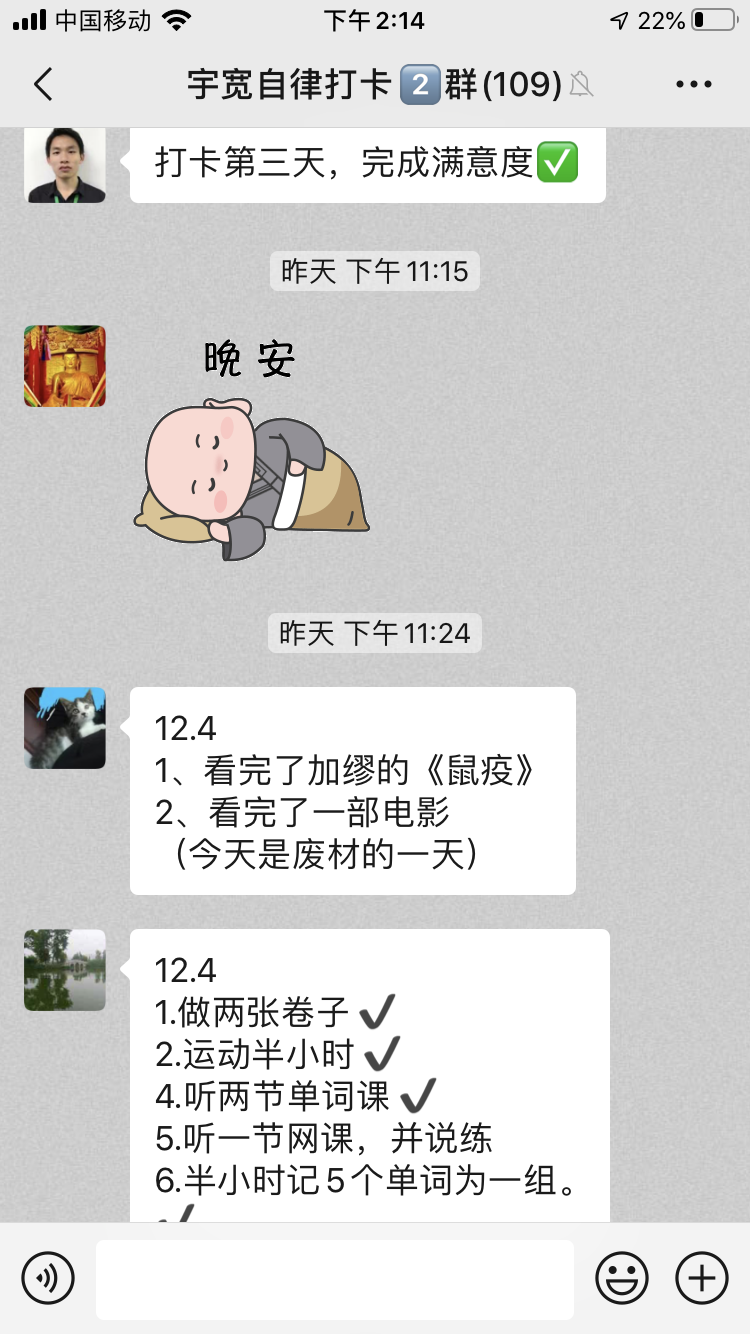View the lake scenery avatar profile
The width and height of the screenshot is (750, 1334).
click(x=65, y=970)
